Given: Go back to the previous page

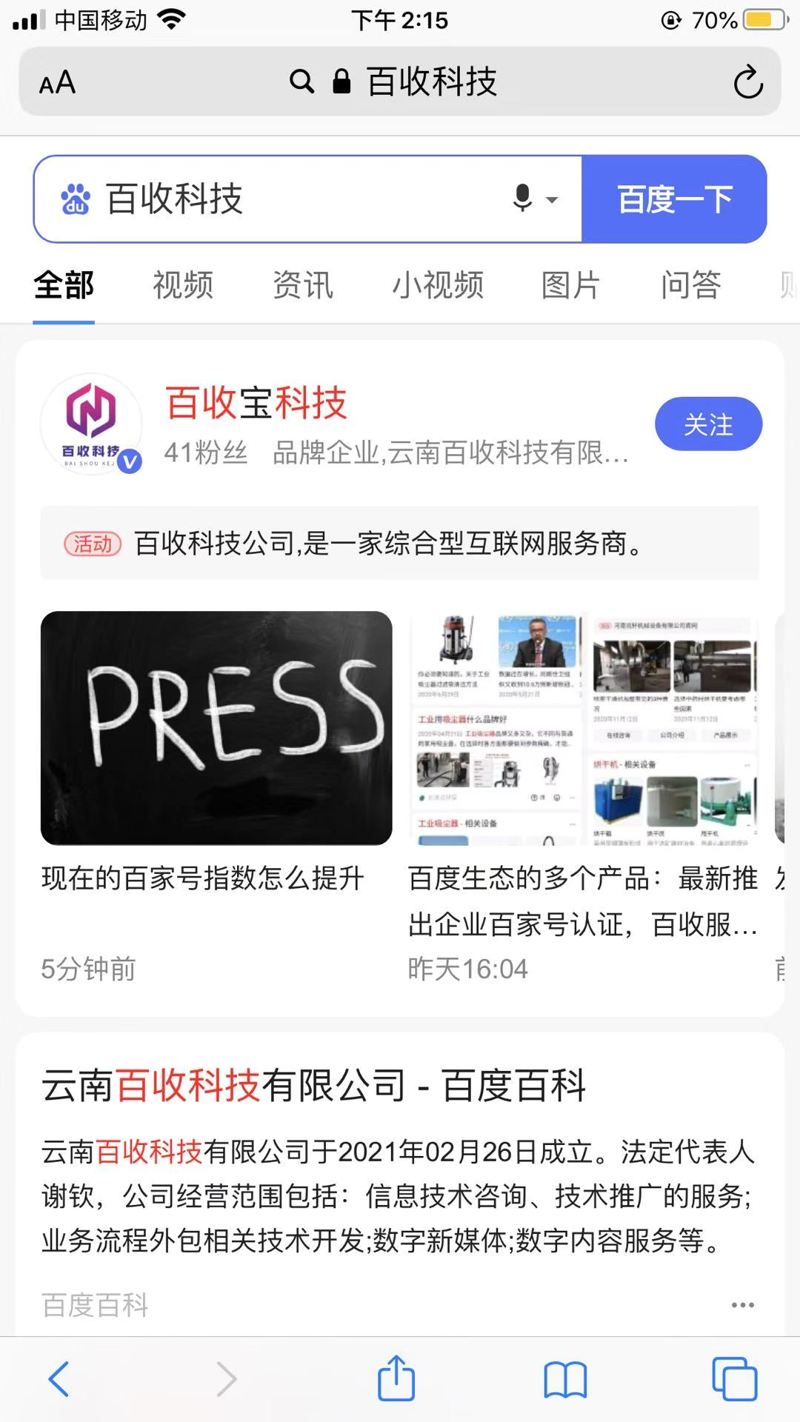Looking at the screenshot, I should [59, 1380].
